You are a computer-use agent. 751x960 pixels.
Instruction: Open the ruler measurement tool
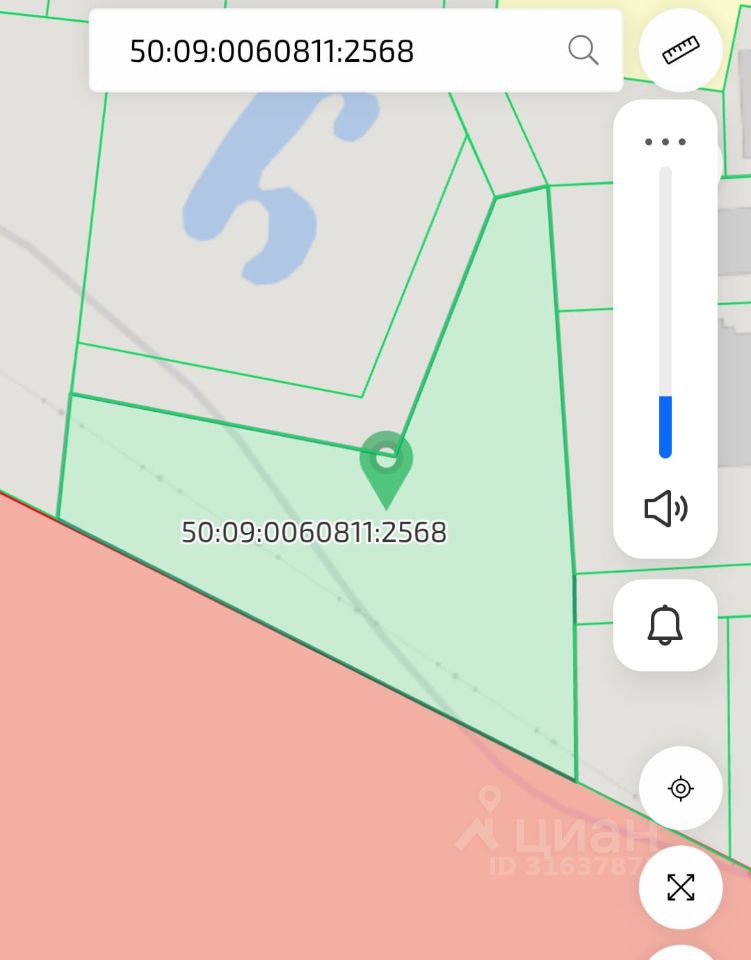tap(680, 50)
